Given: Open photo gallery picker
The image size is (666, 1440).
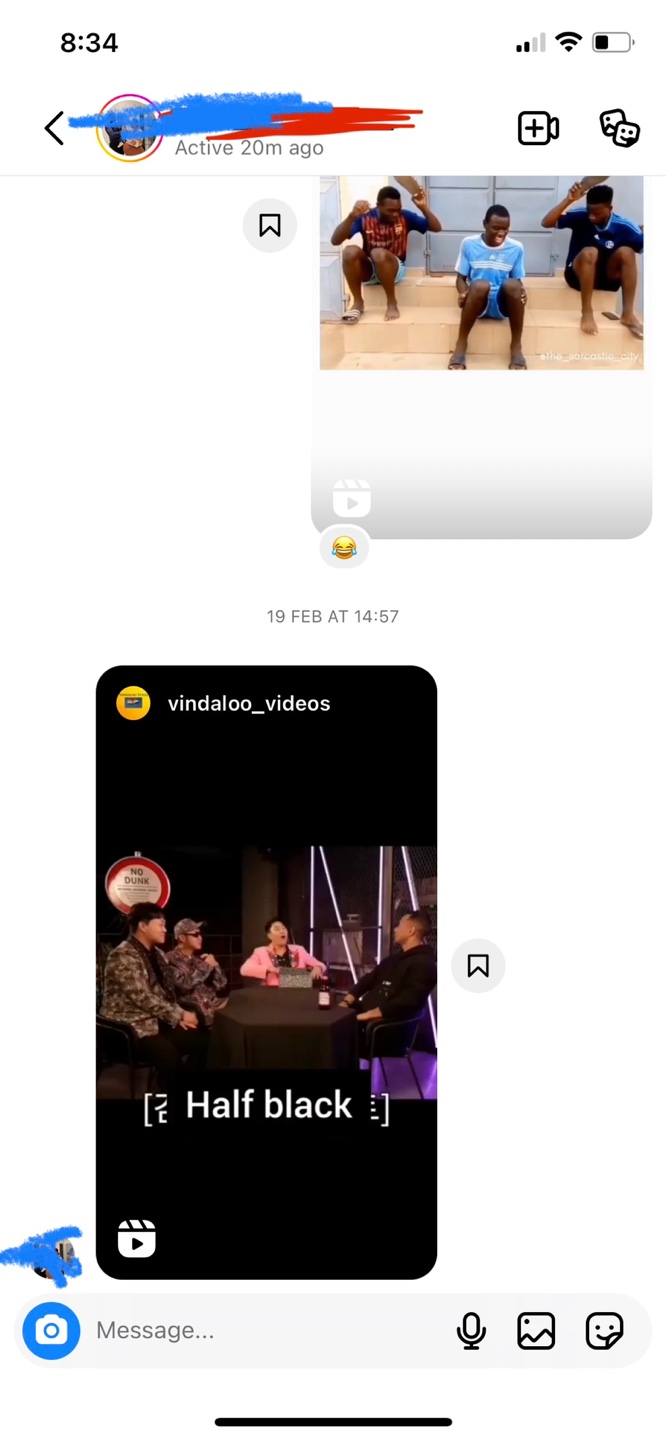Looking at the screenshot, I should click(536, 1330).
